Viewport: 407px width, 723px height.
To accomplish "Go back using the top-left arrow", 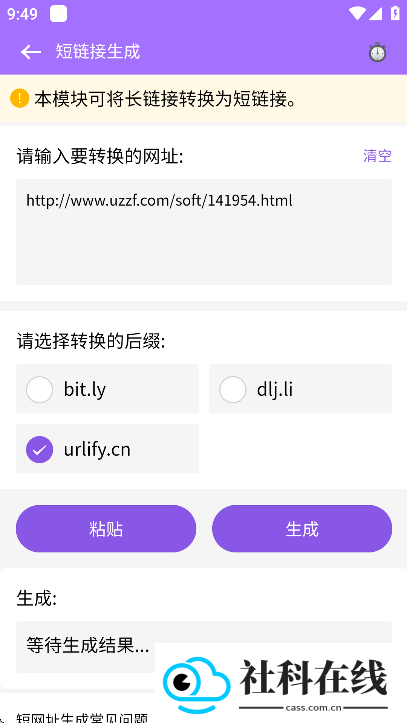I will tap(30, 52).
